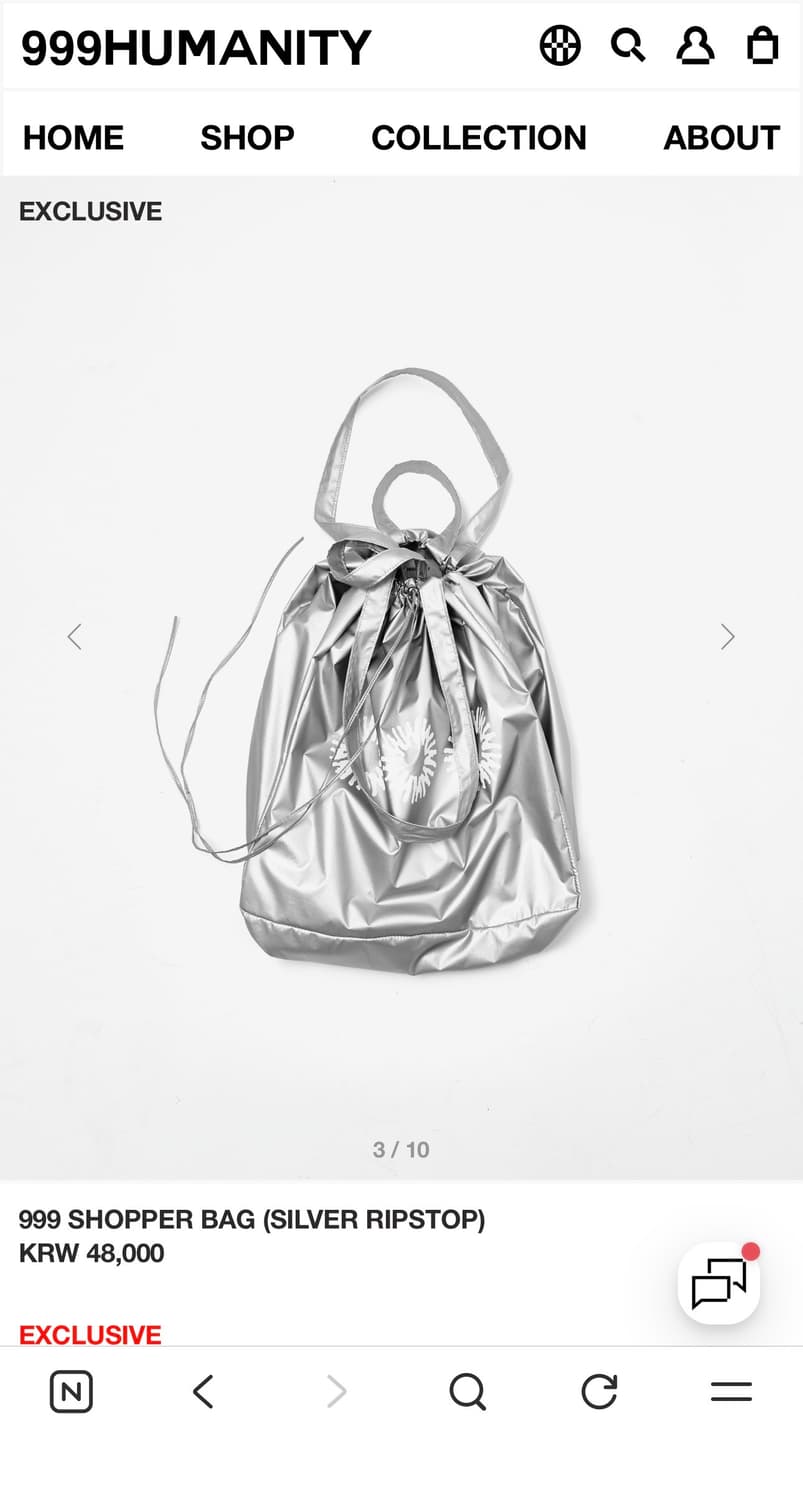Screen dimensions: 803x1500
Task: Open the shopping bag cart icon
Action: point(762,45)
